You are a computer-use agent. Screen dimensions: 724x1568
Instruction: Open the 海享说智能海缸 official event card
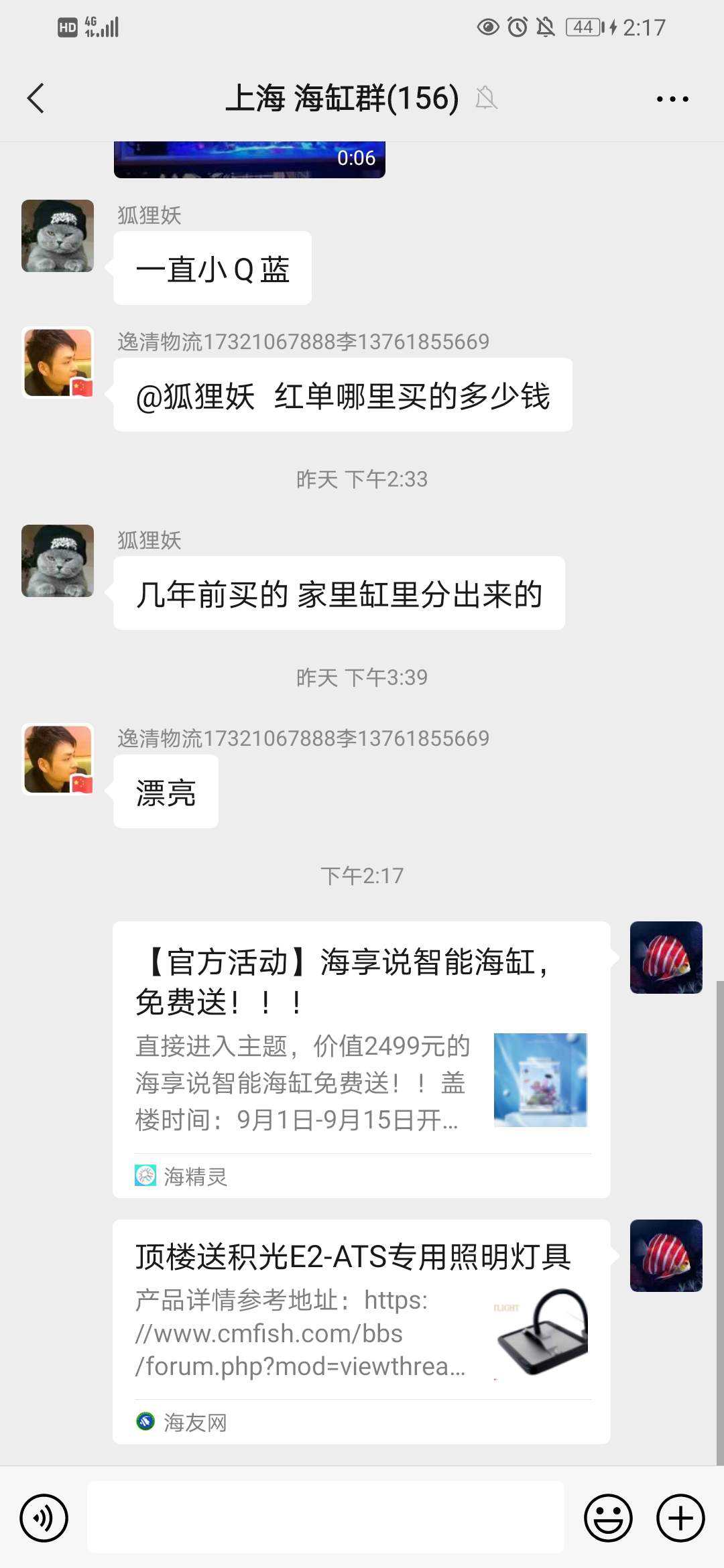tap(361, 1059)
